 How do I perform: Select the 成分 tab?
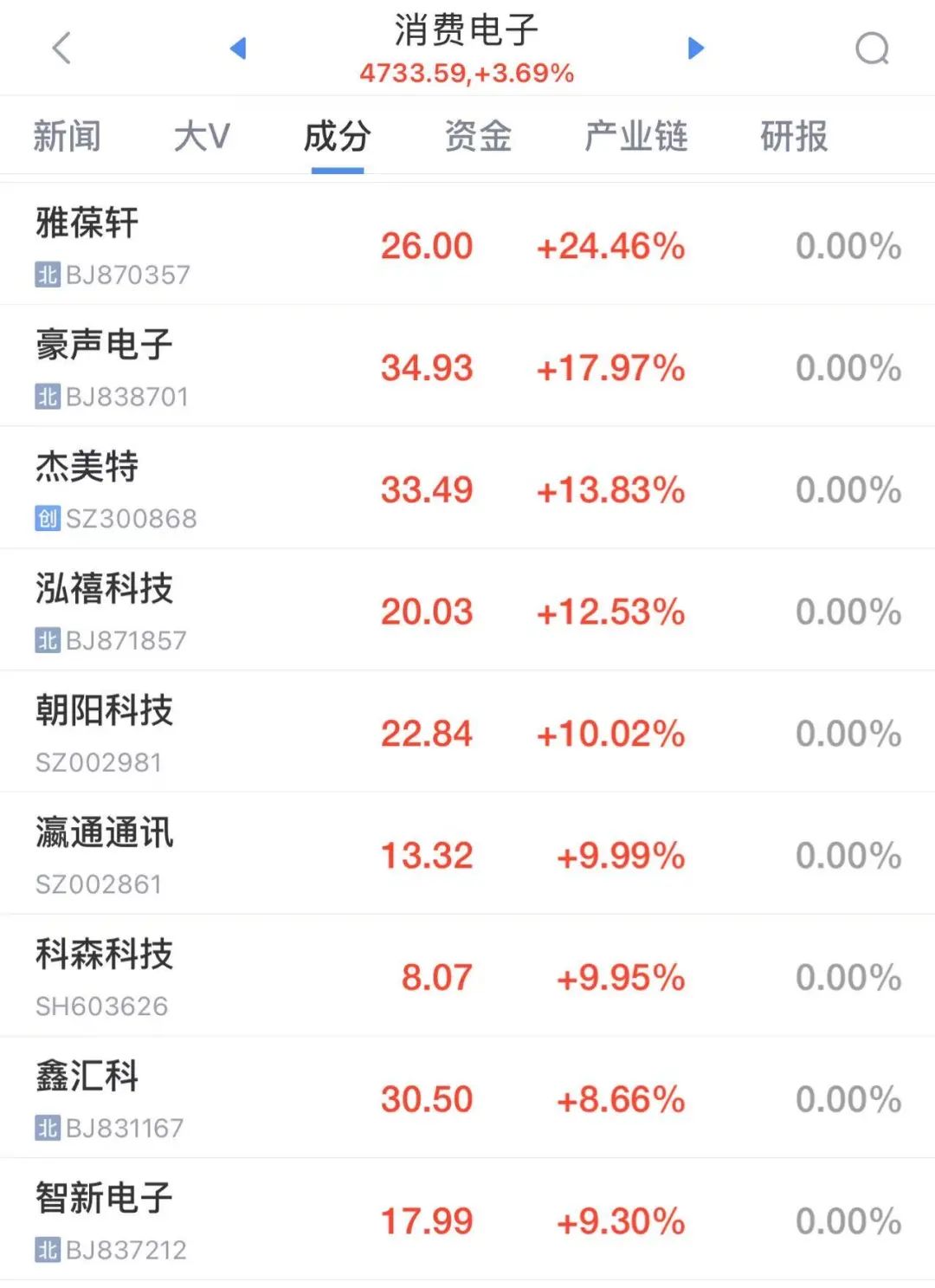pyautogui.click(x=338, y=137)
